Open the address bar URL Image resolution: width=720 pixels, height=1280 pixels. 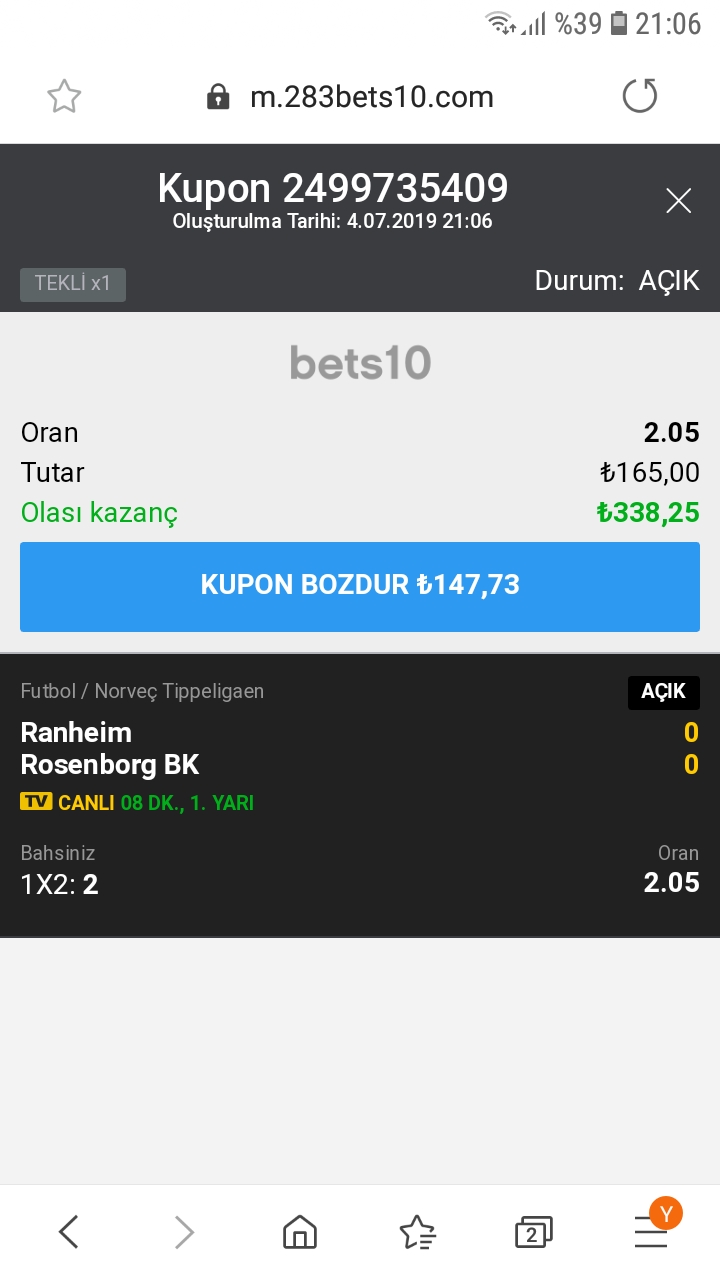click(370, 97)
